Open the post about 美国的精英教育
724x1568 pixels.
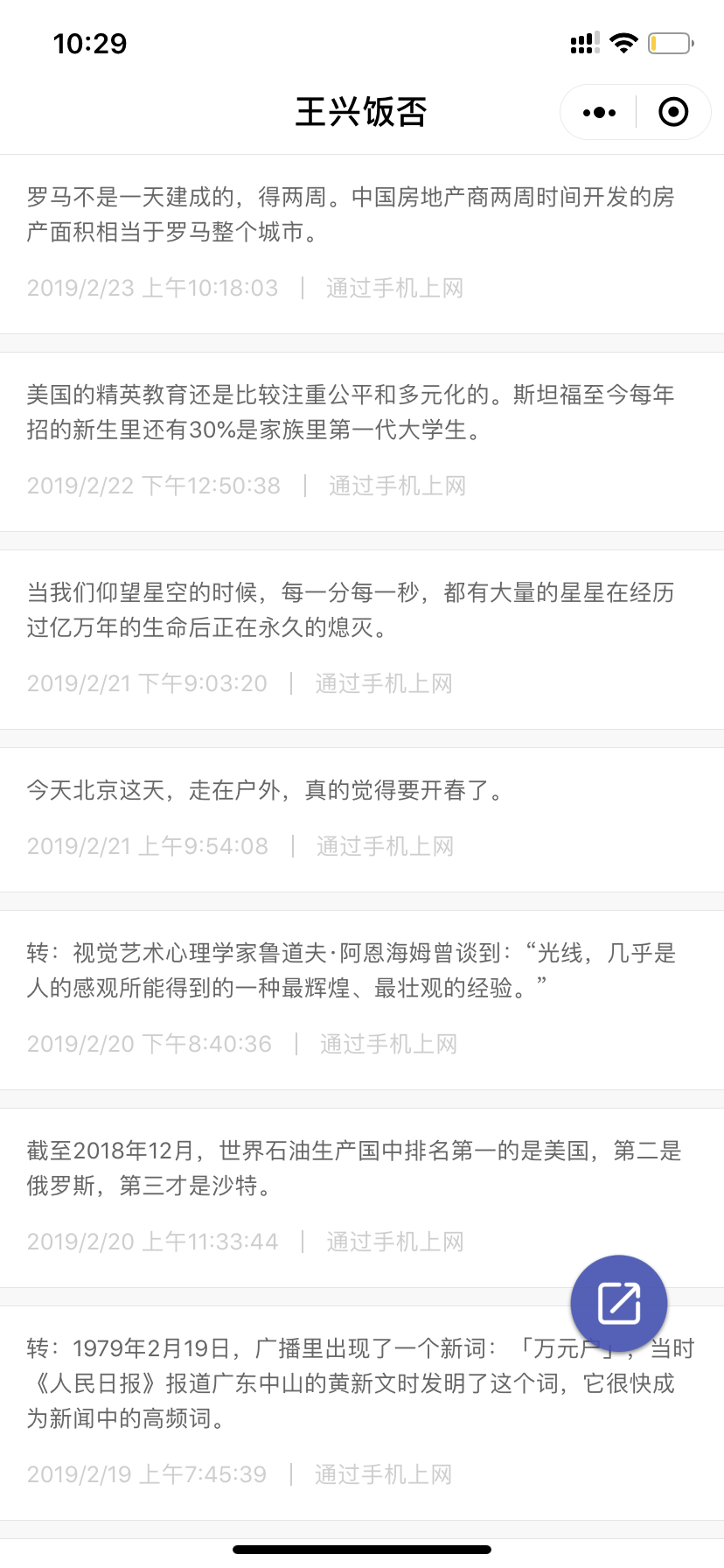[x=362, y=442]
